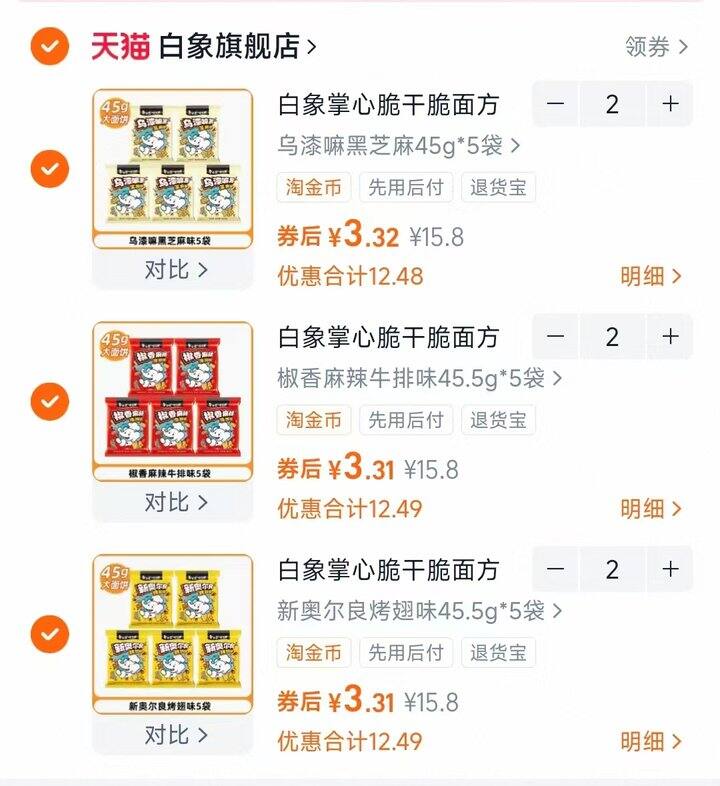Uncheck the 白象旗舰店 store checkbox
This screenshot has height=786, width=720.
click(x=50, y=46)
